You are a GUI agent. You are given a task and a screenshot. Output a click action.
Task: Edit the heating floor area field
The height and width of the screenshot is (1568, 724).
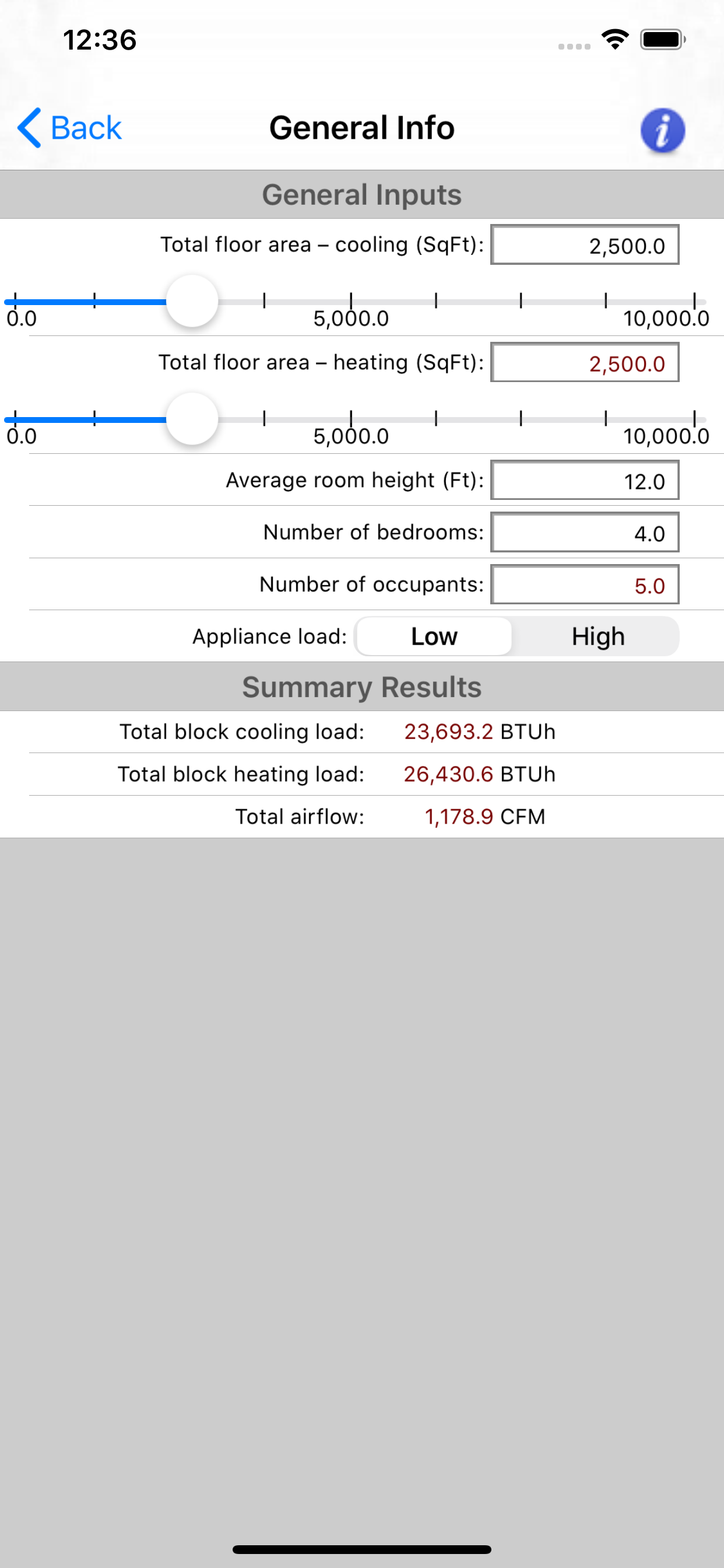pos(585,363)
